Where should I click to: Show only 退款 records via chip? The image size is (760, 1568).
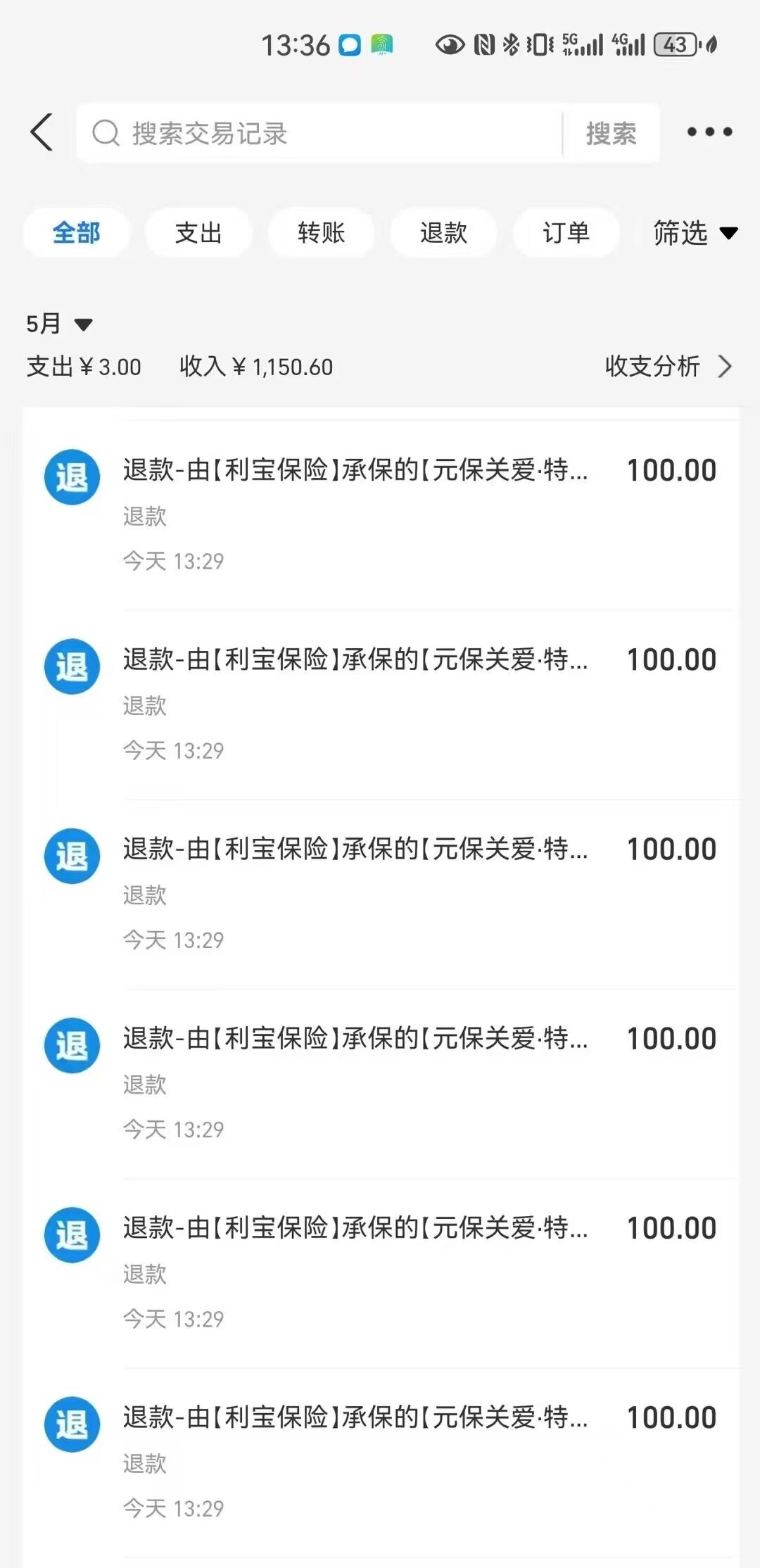pos(443,232)
